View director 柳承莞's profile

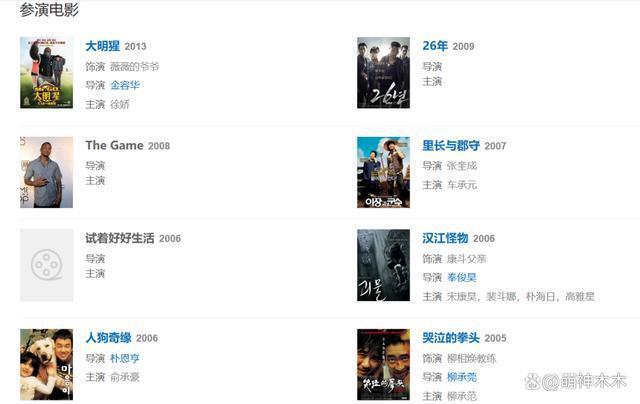click(461, 377)
